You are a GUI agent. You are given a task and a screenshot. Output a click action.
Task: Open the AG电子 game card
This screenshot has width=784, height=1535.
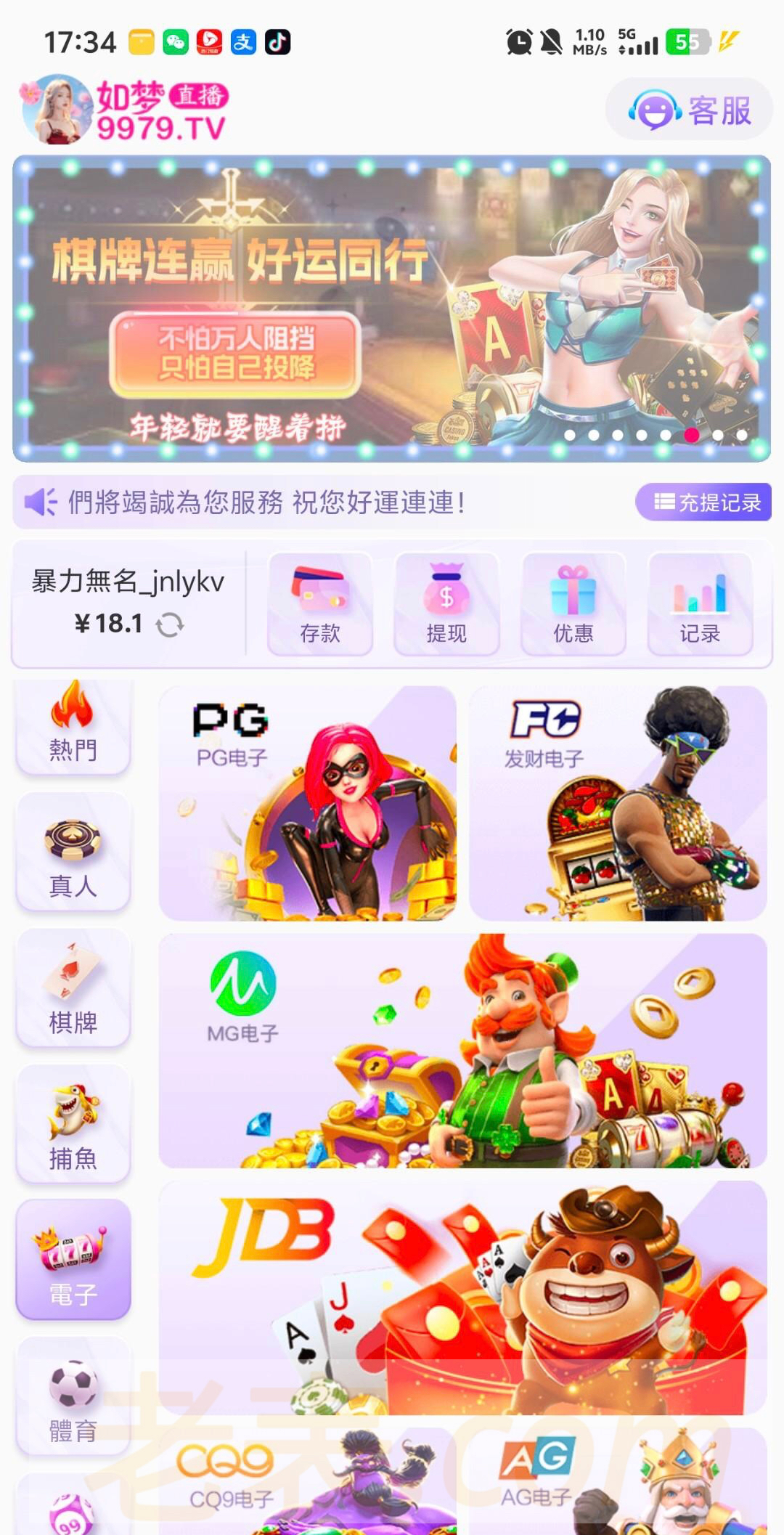coord(618,1481)
